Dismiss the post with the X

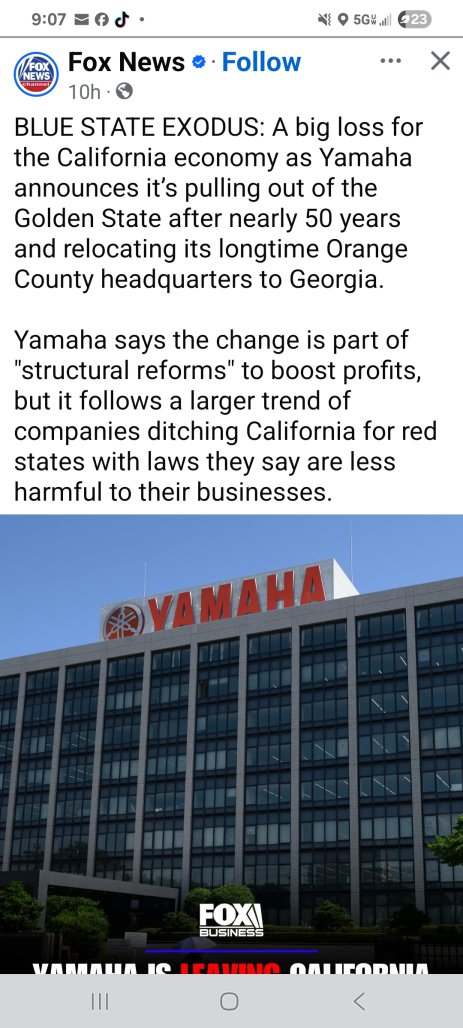click(x=439, y=61)
